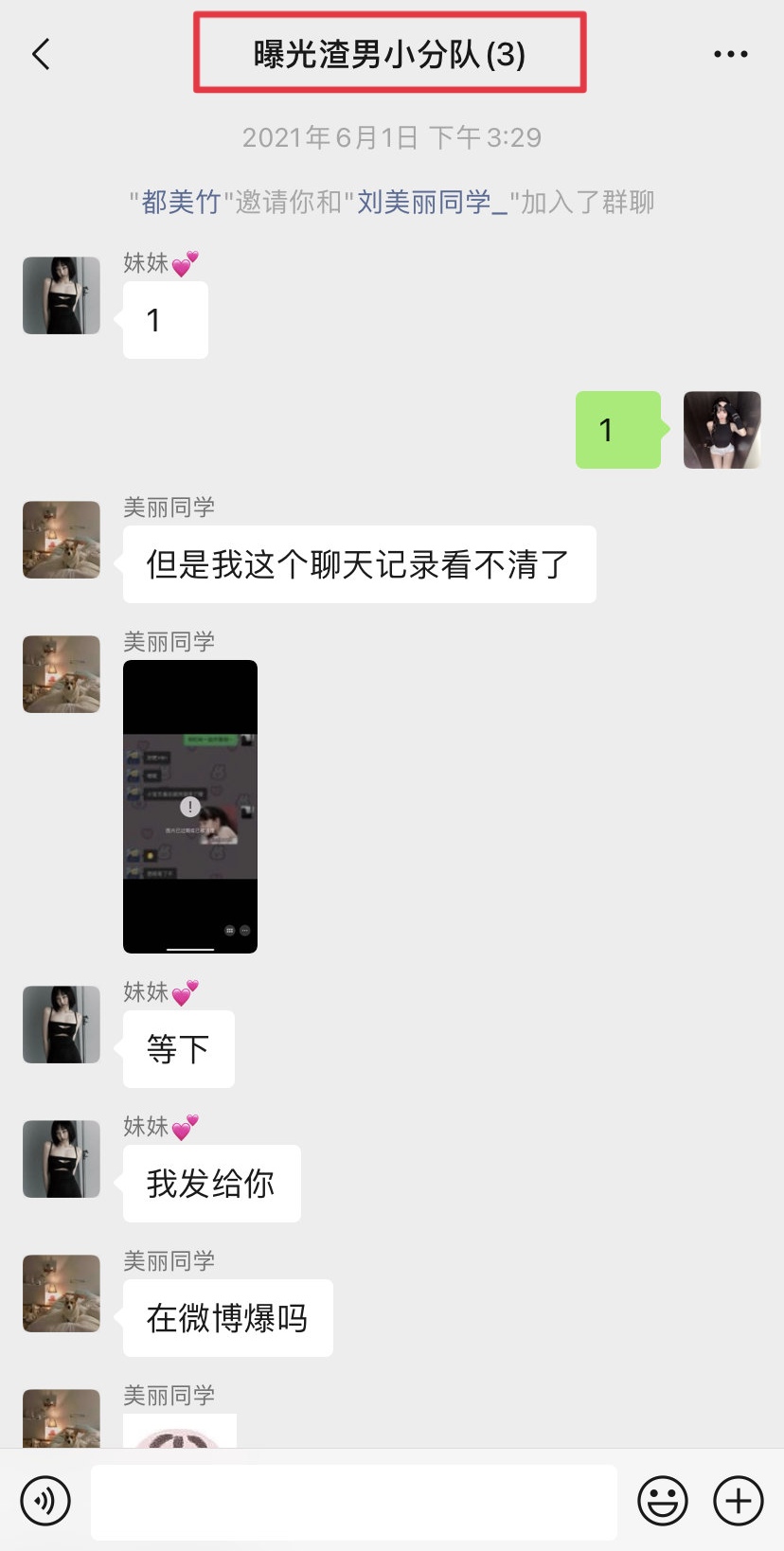Open 妹妹💕's profile avatar
784x1551 pixels.
coord(61,294)
